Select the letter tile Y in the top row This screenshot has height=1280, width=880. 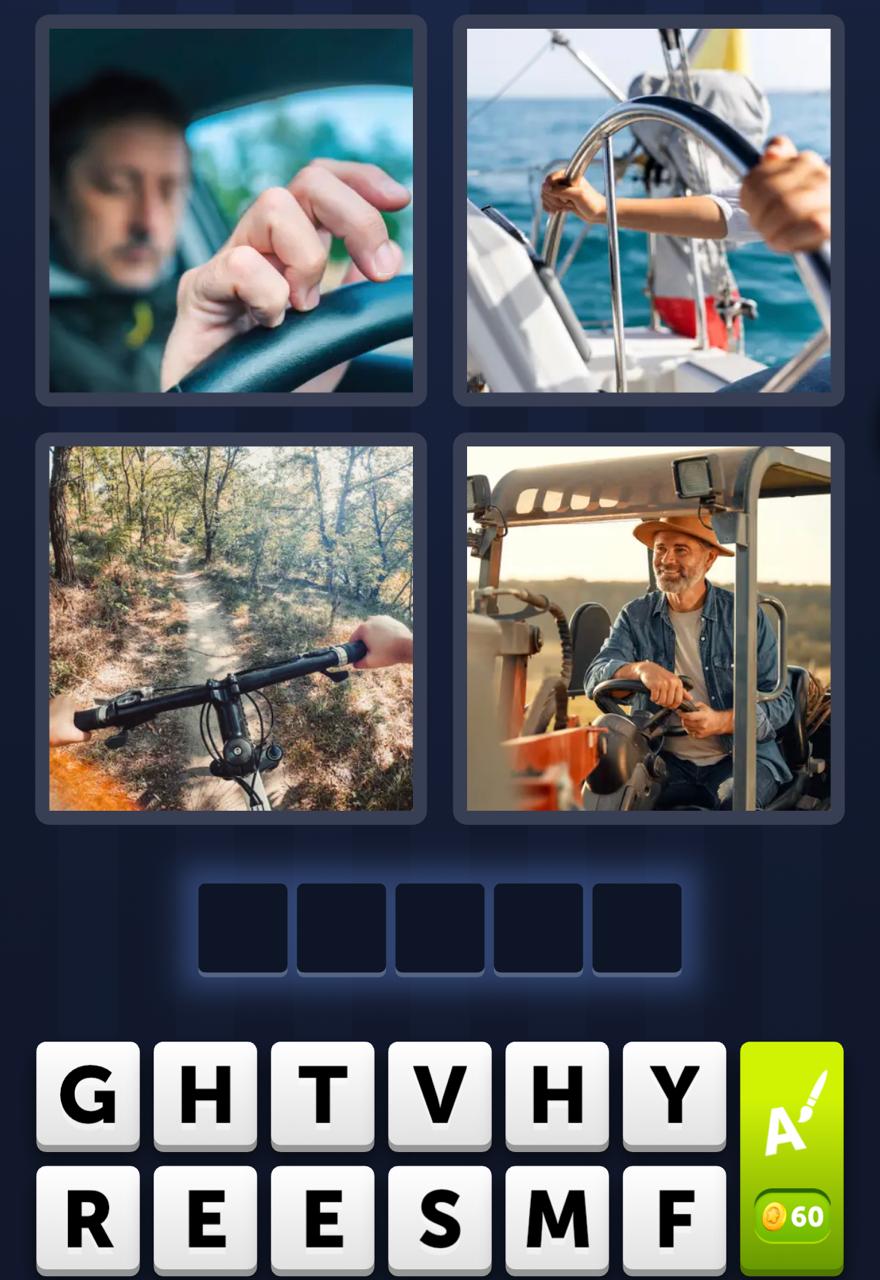coord(675,1095)
